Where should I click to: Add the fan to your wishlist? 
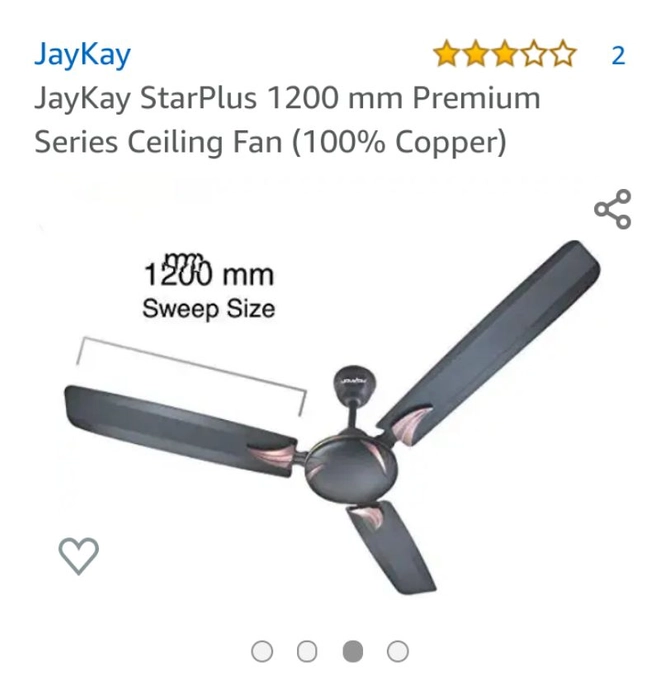[79, 555]
